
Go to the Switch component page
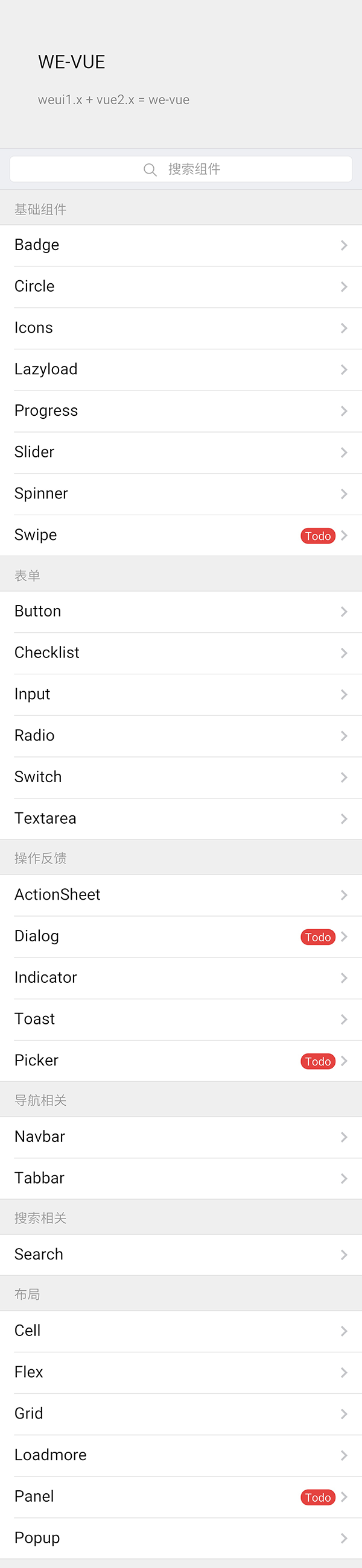click(x=181, y=777)
